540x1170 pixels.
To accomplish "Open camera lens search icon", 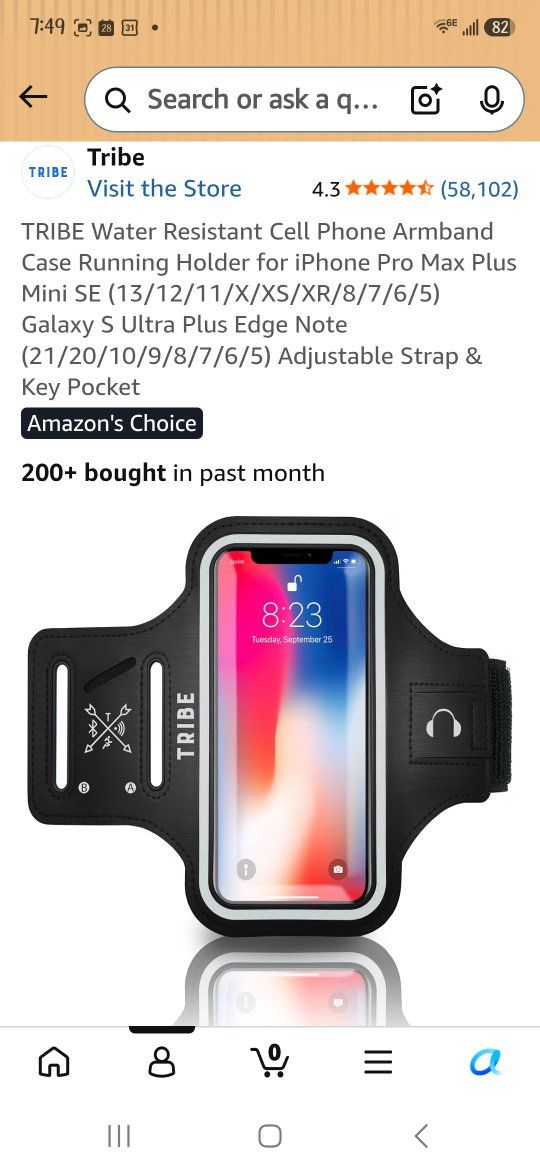I will coord(426,100).
